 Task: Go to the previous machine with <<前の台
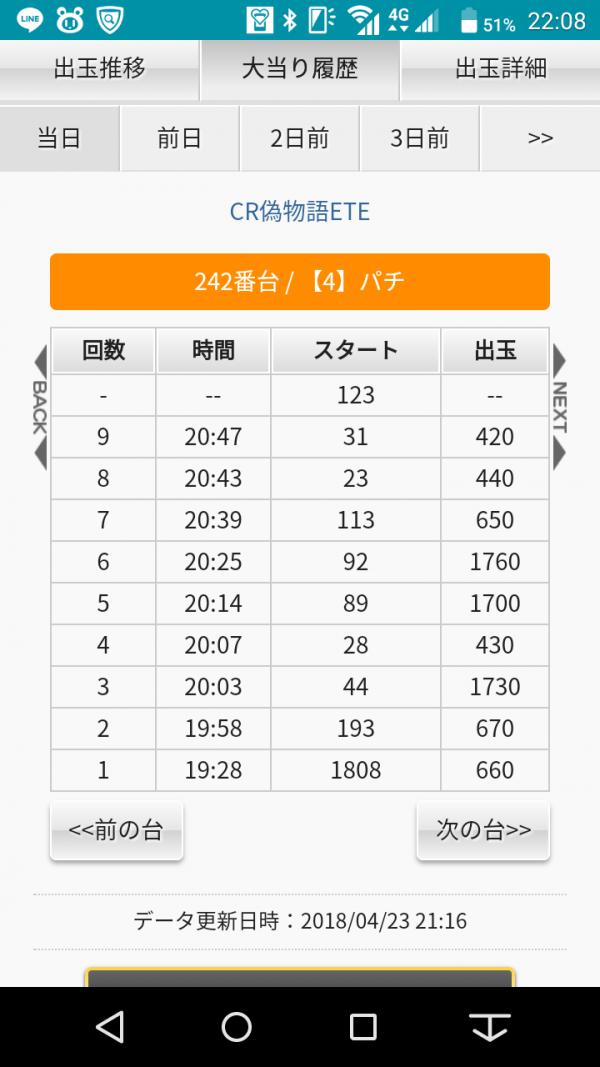click(116, 831)
